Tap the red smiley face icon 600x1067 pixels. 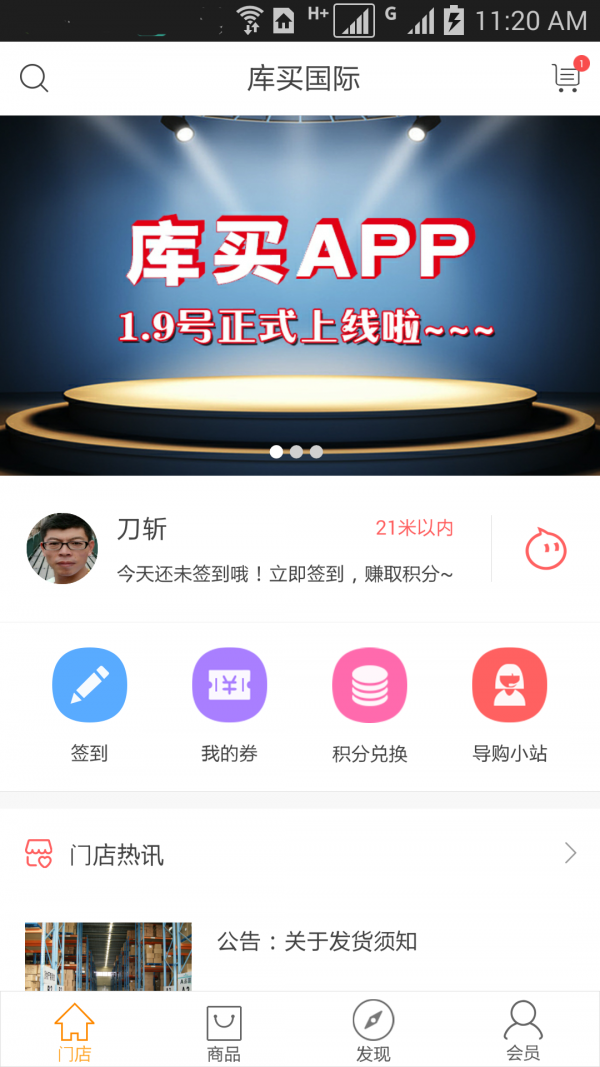click(546, 549)
